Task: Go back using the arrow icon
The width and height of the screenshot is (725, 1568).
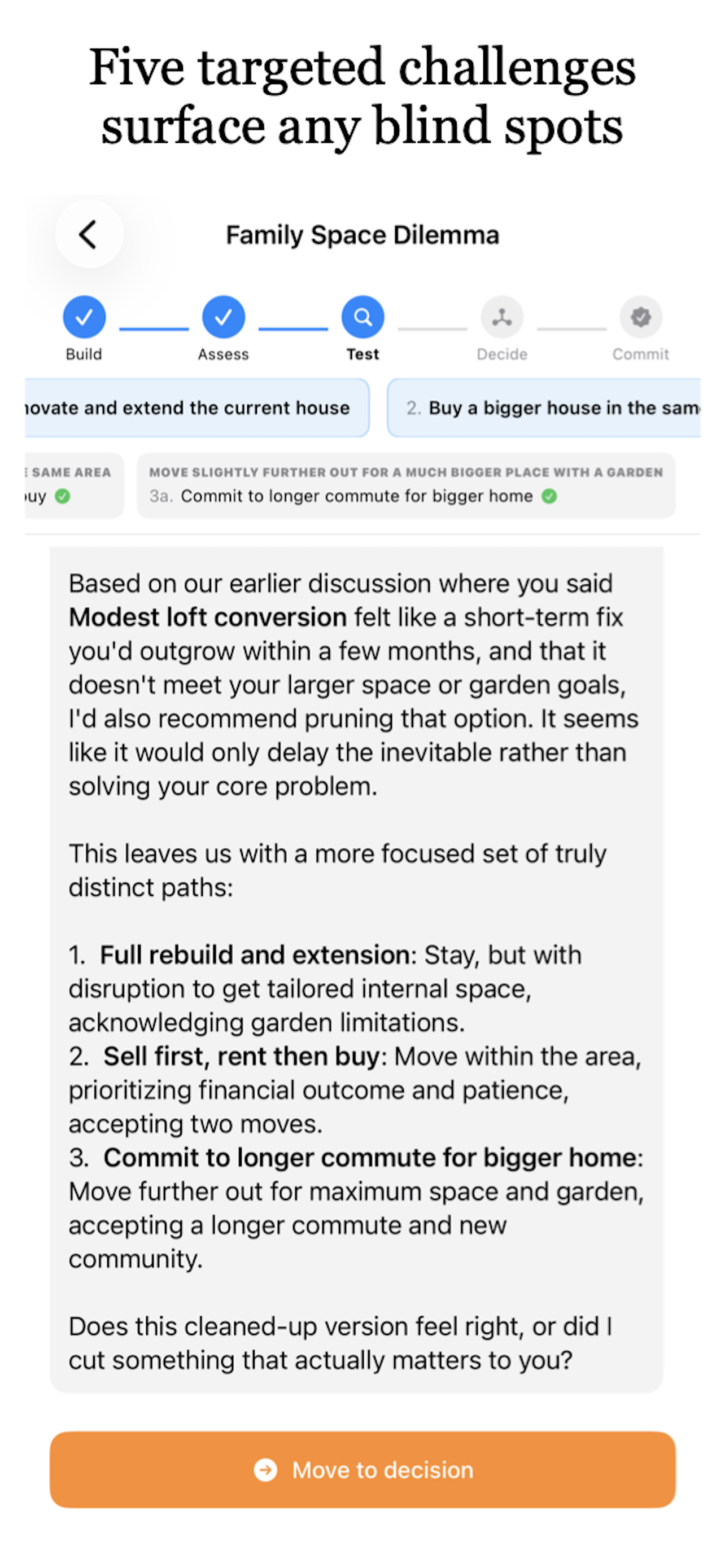Action: 89,234
